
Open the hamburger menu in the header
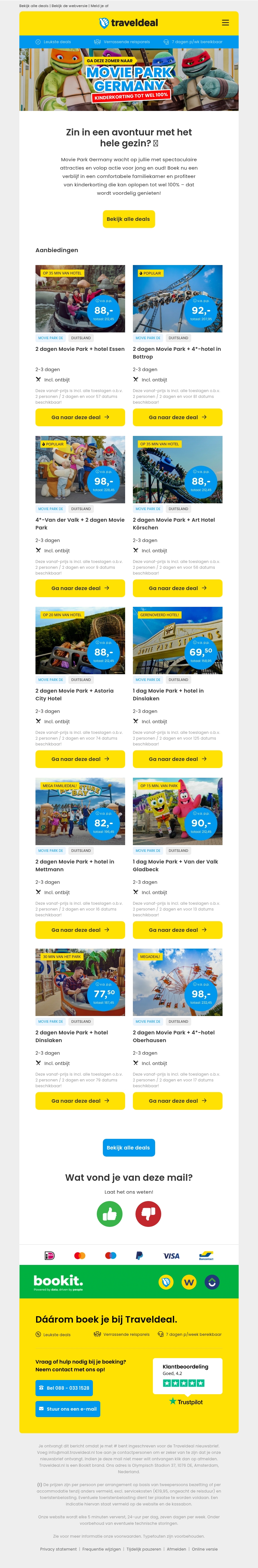(225, 23)
